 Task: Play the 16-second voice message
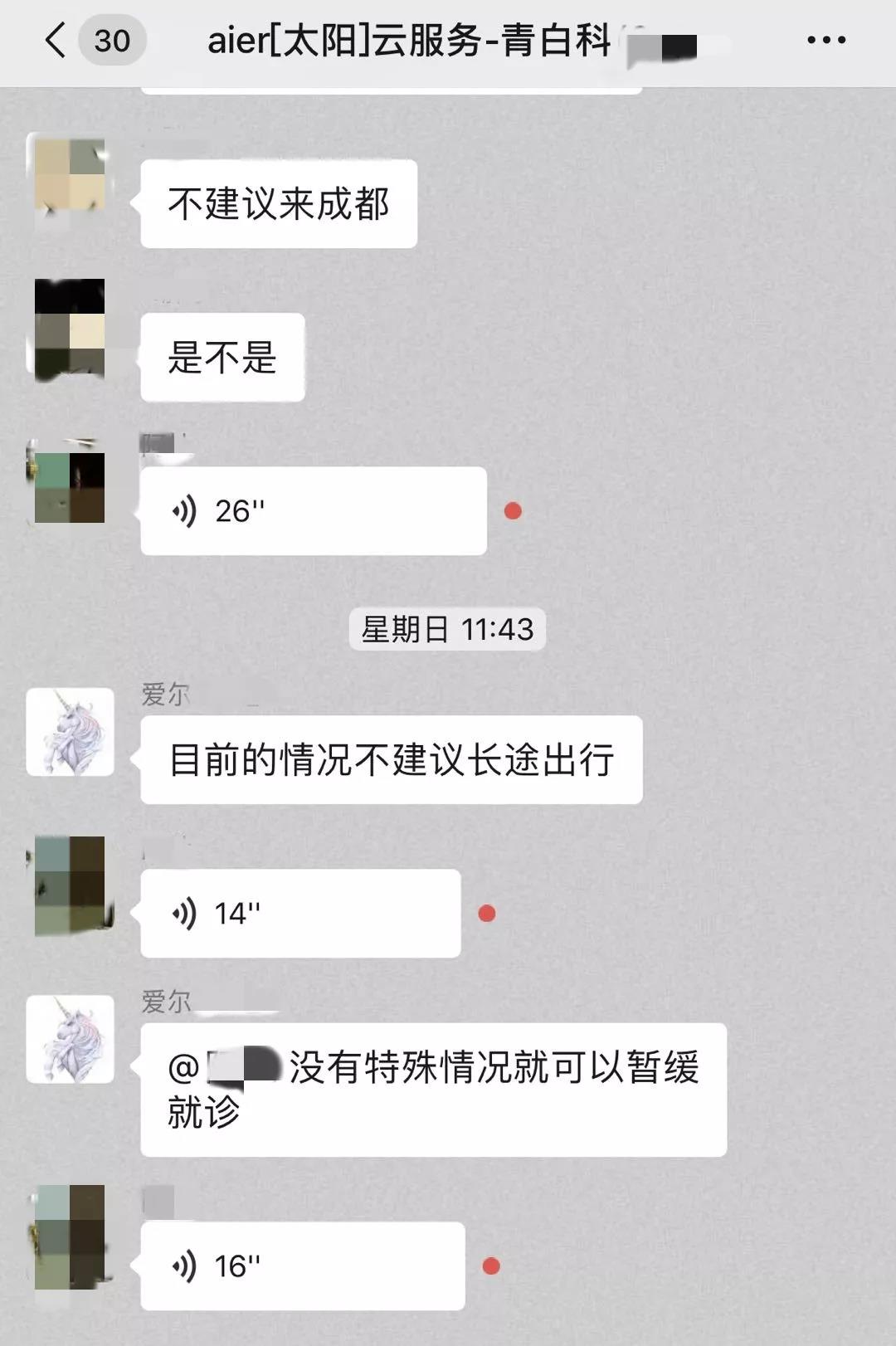pyautogui.click(x=302, y=1266)
